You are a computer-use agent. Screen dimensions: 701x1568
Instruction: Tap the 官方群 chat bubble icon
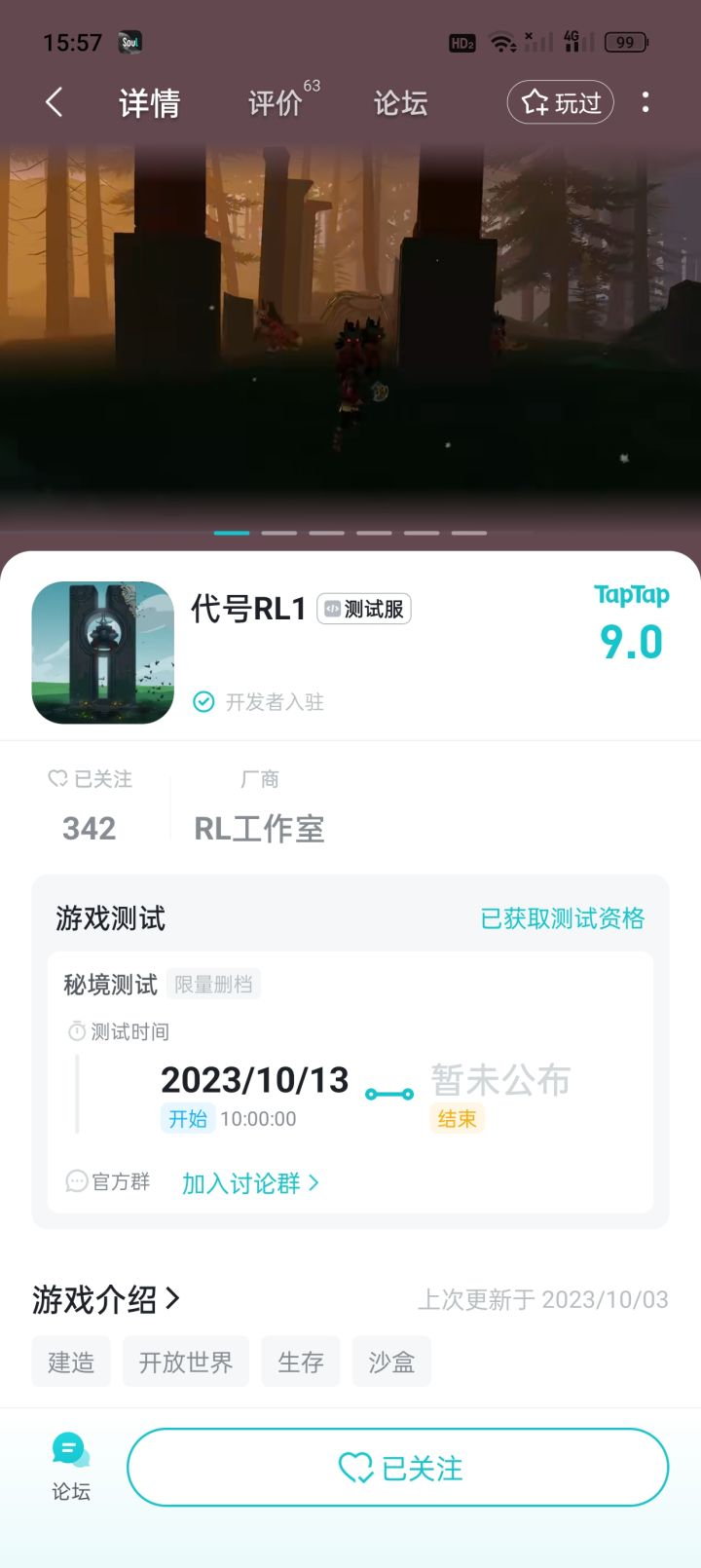tap(76, 1181)
